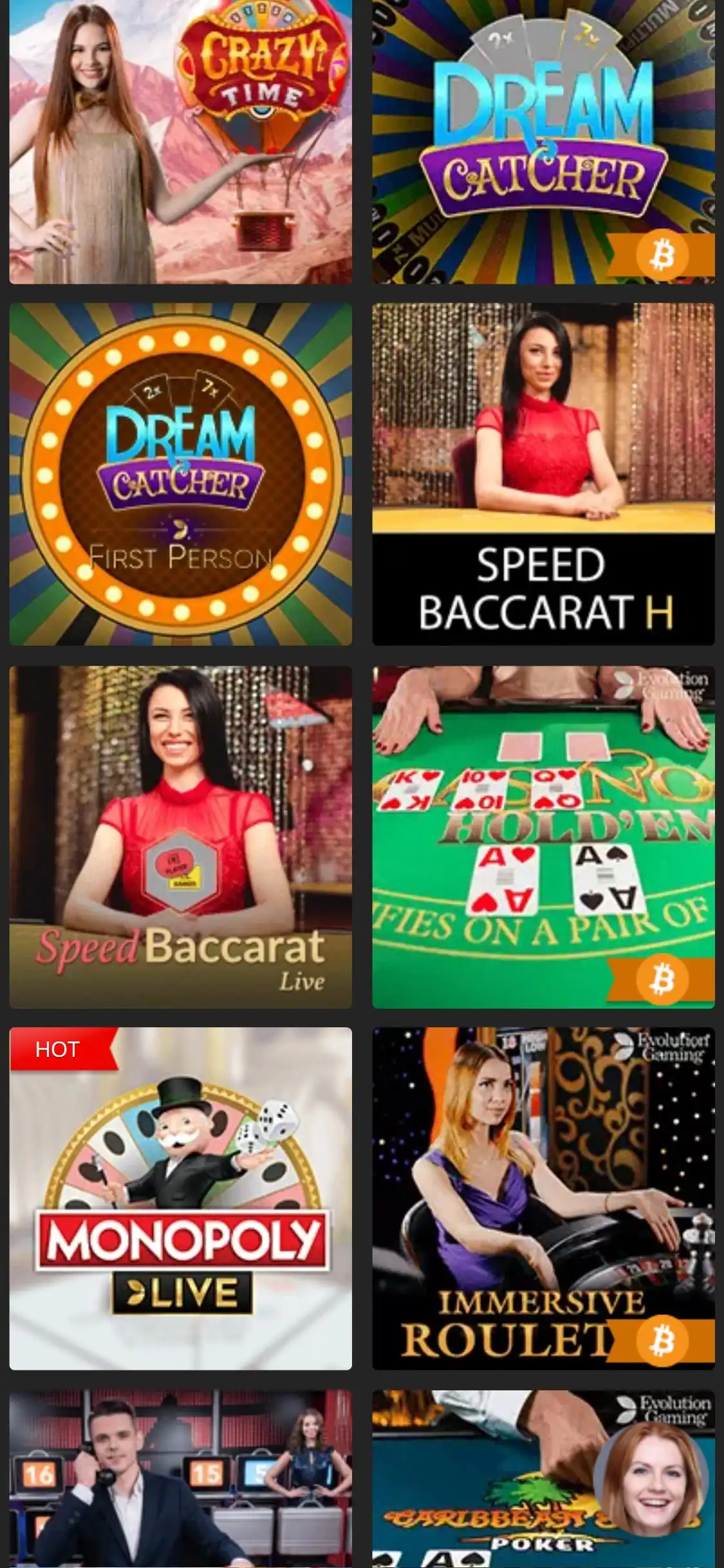Launch Dream Catcher with the Bitcoin badge

(x=543, y=142)
